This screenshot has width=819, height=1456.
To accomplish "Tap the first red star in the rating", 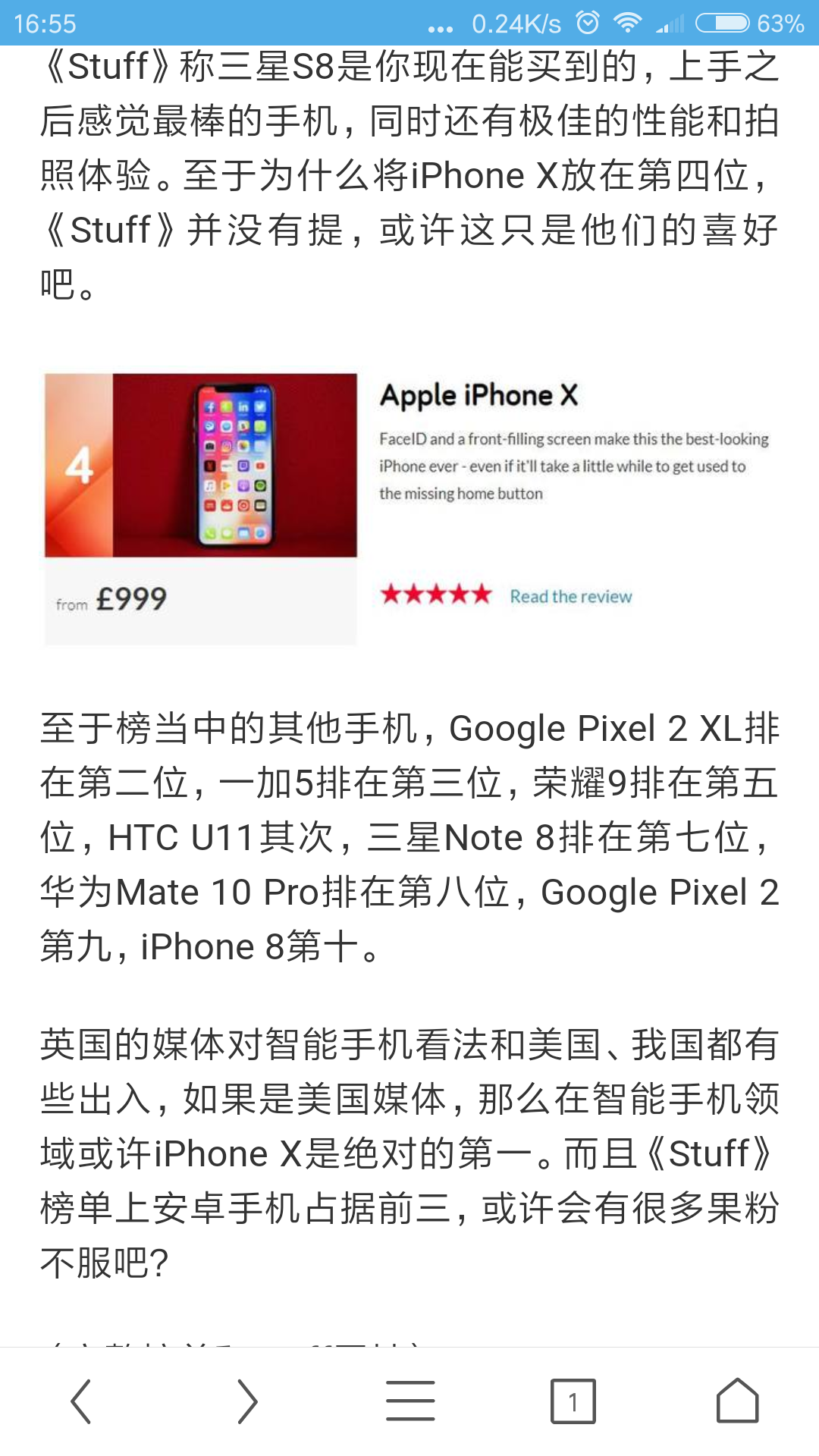I will click(x=390, y=595).
